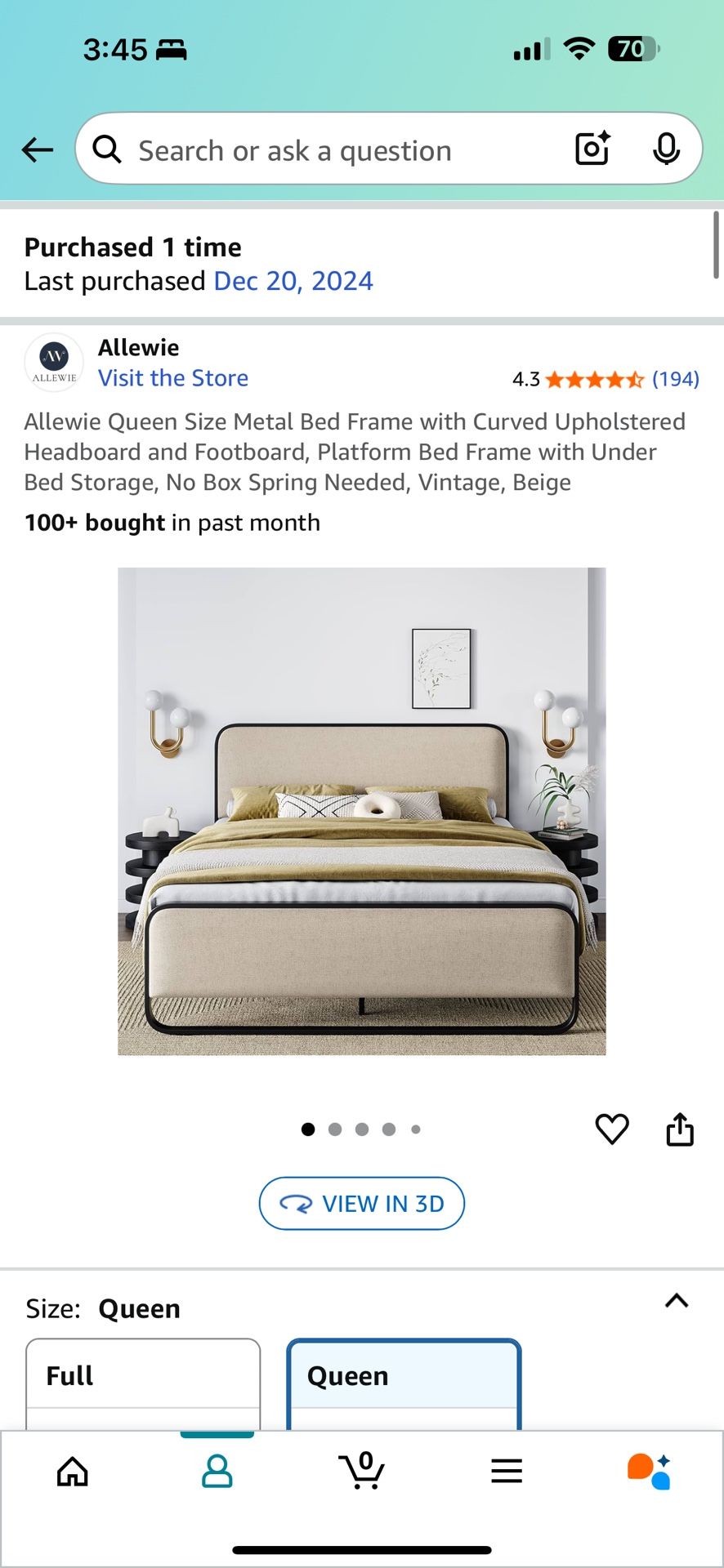Add the bed frame to wish list

click(612, 1129)
